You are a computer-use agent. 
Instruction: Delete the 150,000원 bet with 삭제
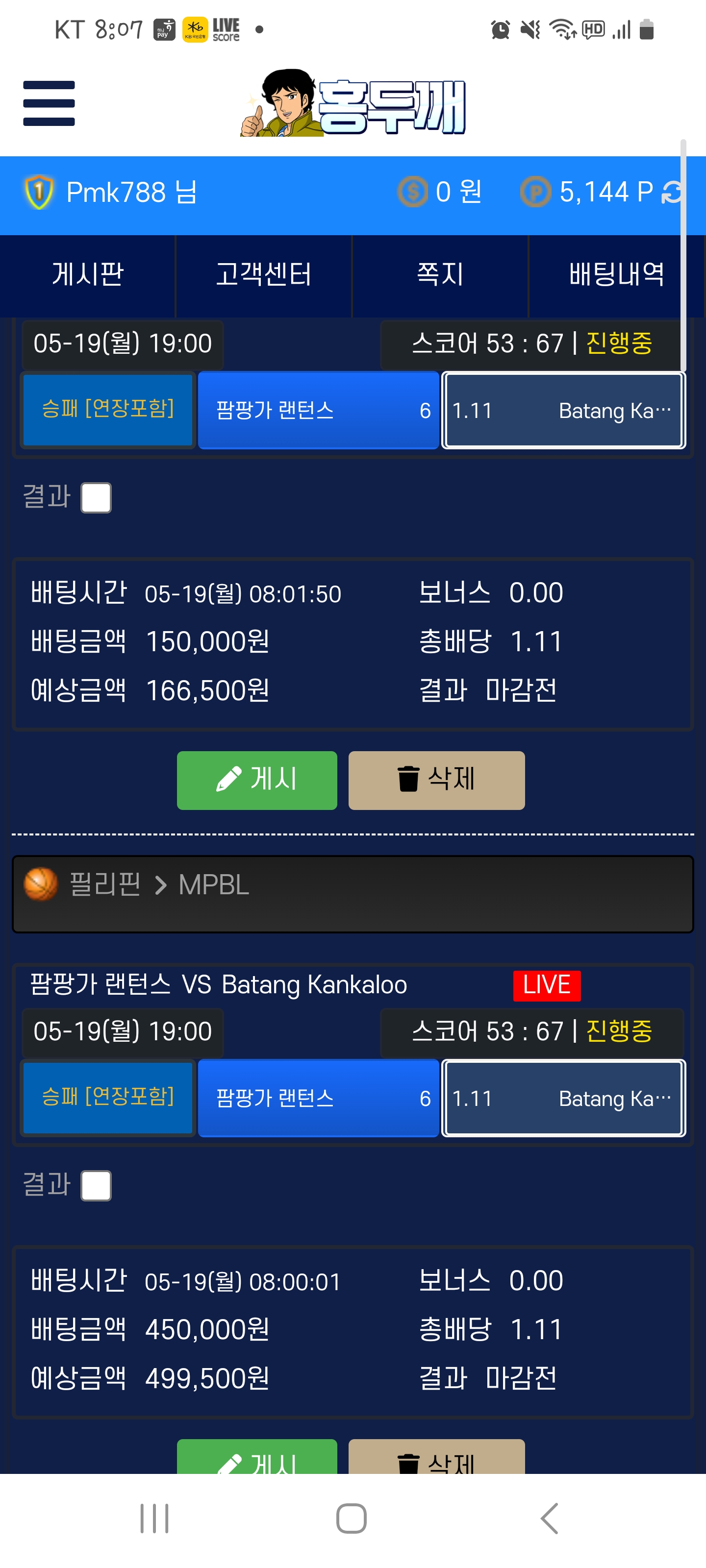(x=436, y=780)
